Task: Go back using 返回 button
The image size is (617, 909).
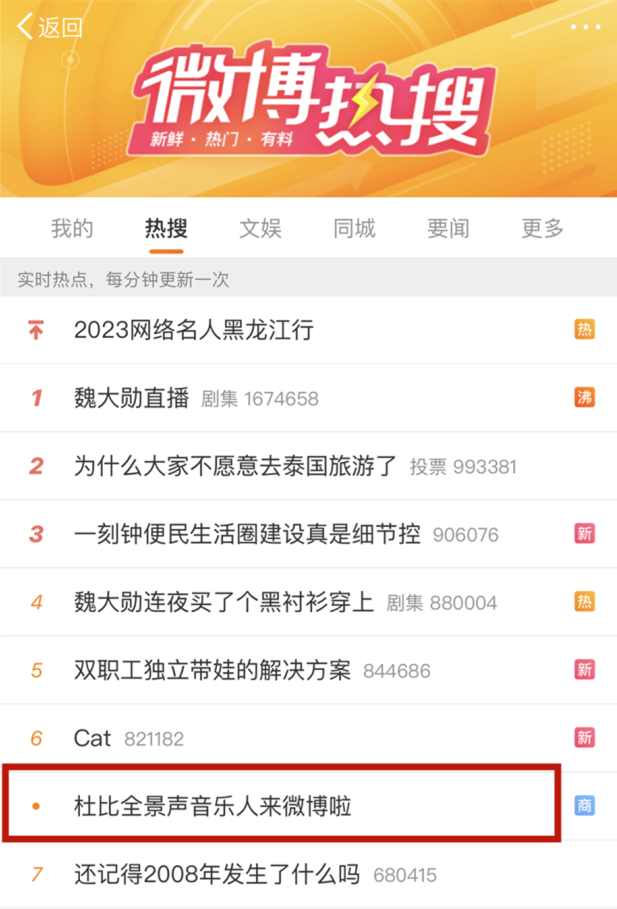Action: click(x=50, y=28)
